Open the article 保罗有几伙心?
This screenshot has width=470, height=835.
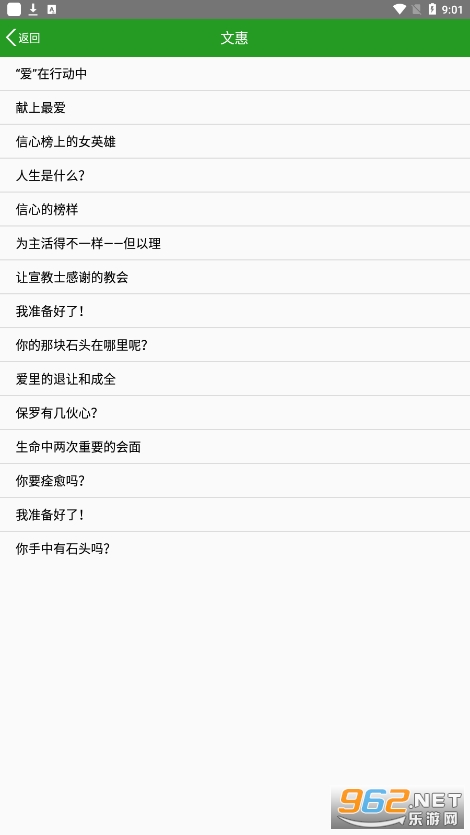point(235,413)
